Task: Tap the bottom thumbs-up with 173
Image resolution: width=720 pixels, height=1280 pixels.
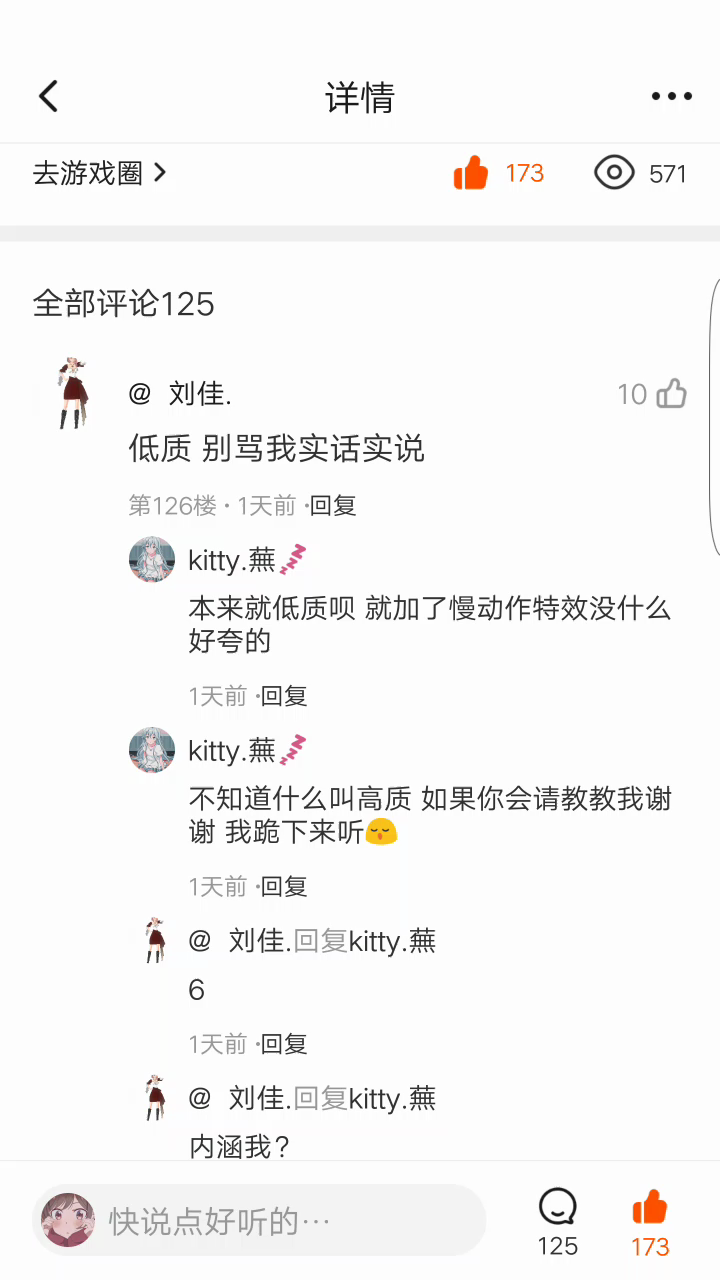Action: [650, 1208]
